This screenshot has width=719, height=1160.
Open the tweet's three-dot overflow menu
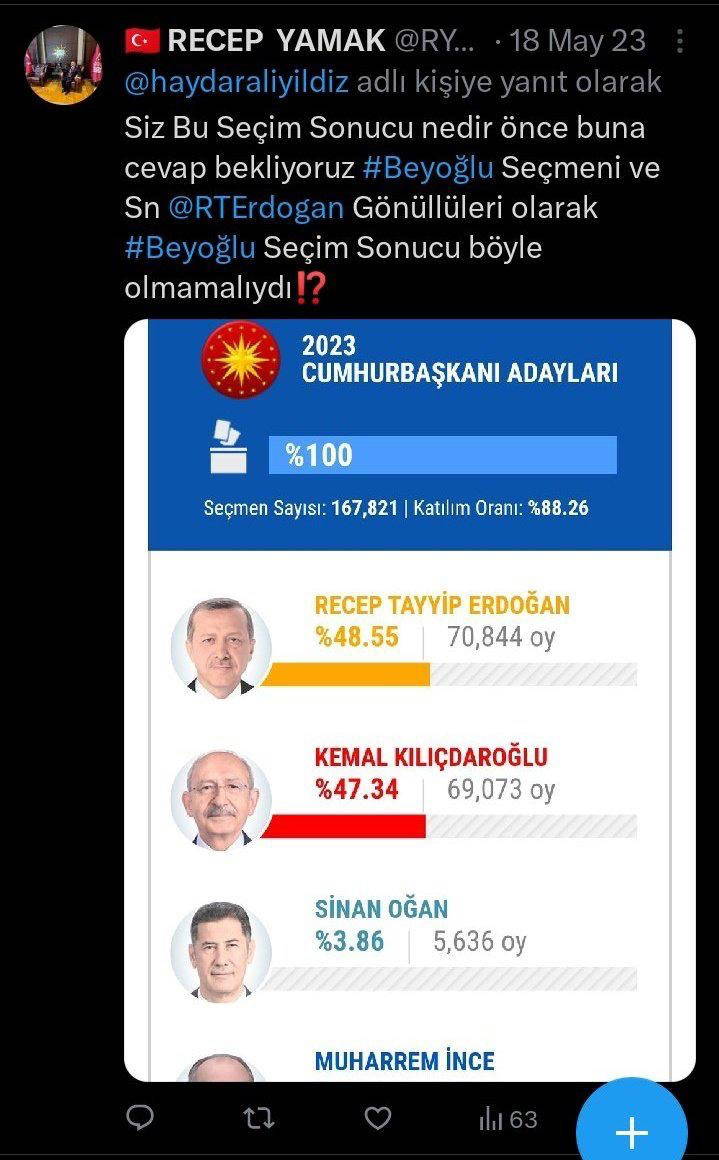[680, 42]
